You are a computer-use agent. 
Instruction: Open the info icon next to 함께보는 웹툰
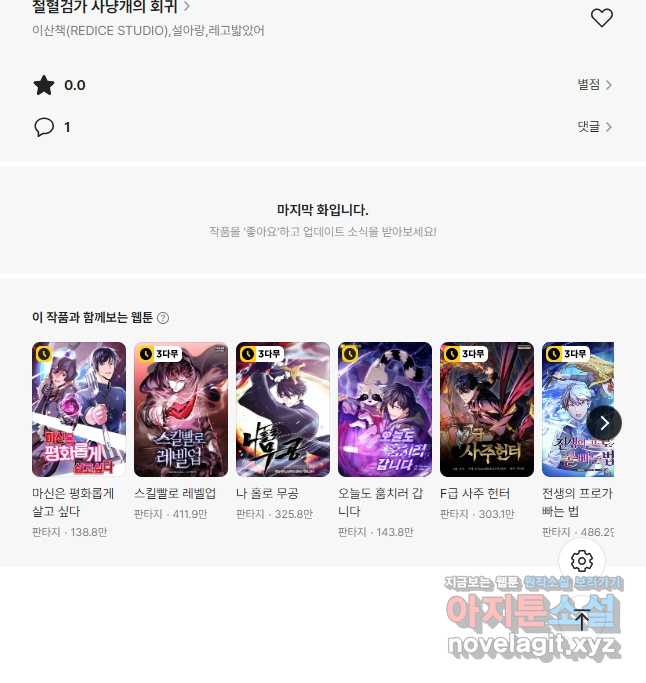point(163,318)
